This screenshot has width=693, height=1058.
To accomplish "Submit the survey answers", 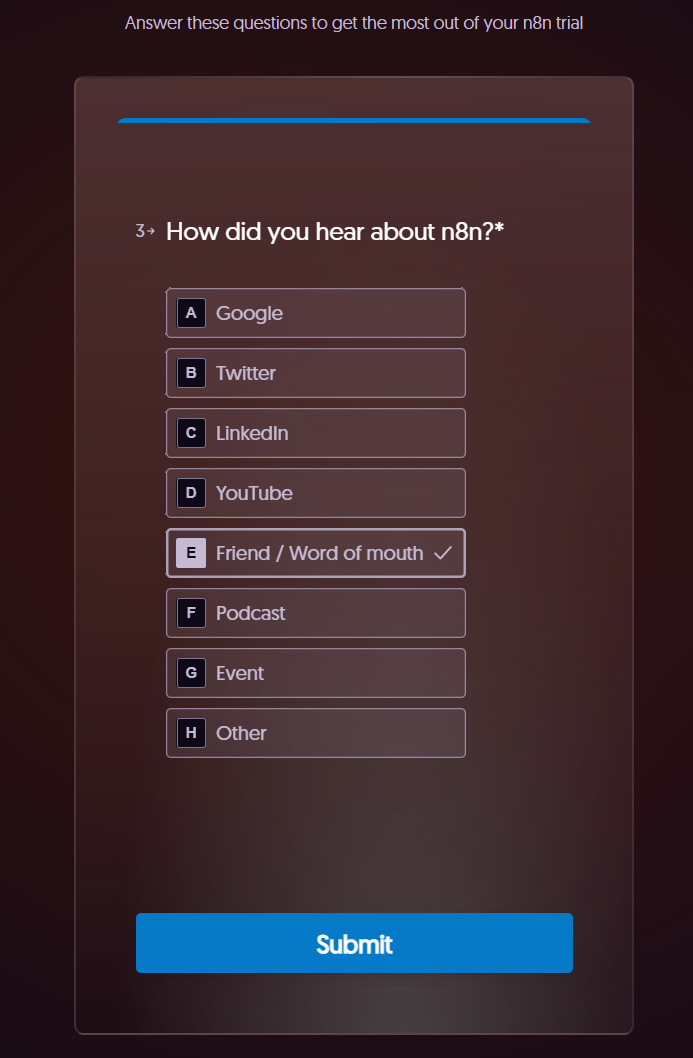I will pos(354,943).
